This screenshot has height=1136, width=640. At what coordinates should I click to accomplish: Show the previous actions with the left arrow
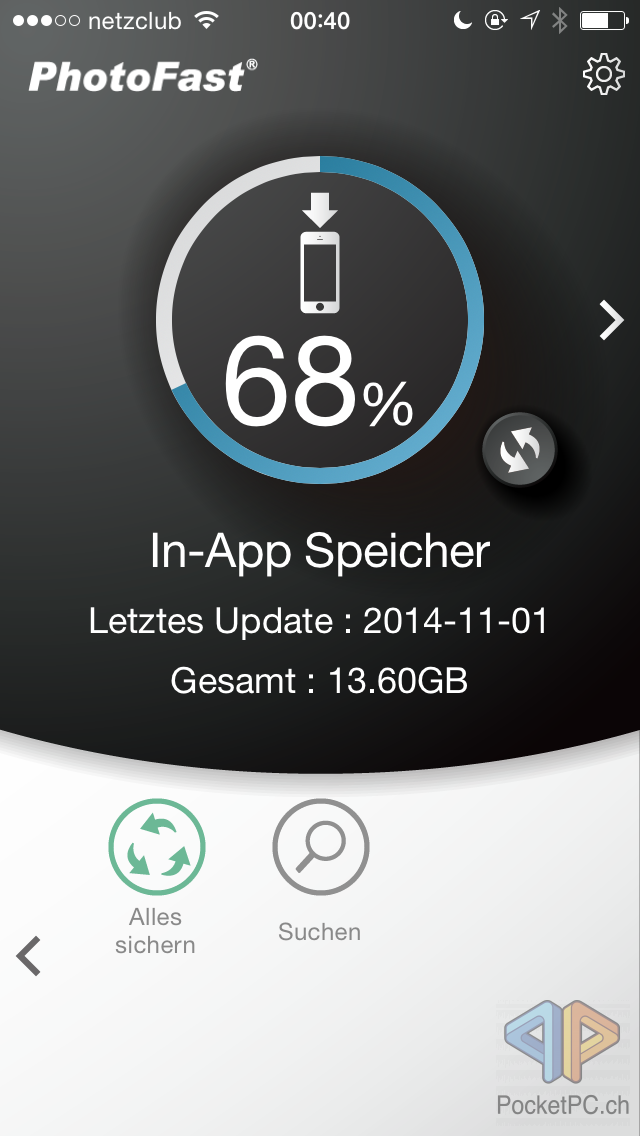(30, 956)
